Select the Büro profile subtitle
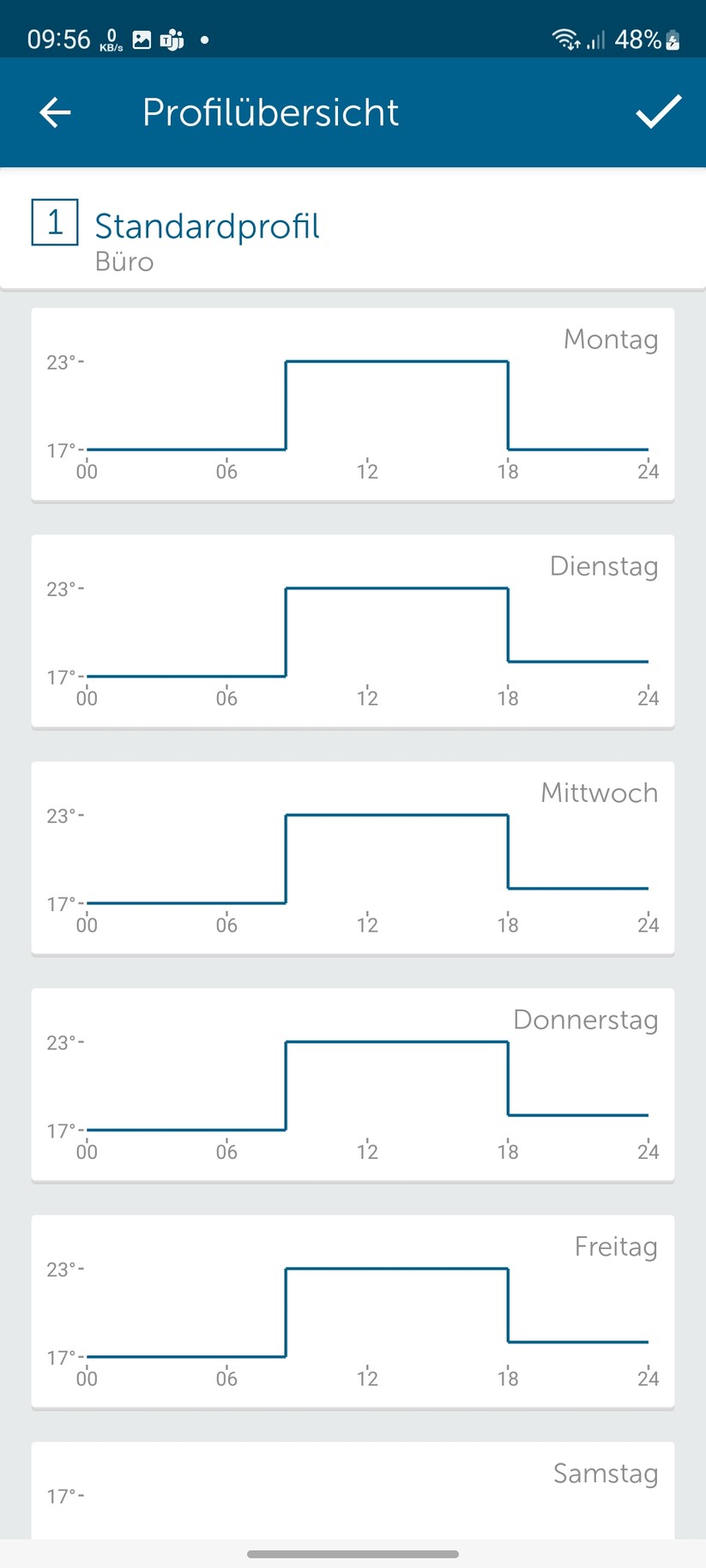The width and height of the screenshot is (706, 1568). pos(124,262)
